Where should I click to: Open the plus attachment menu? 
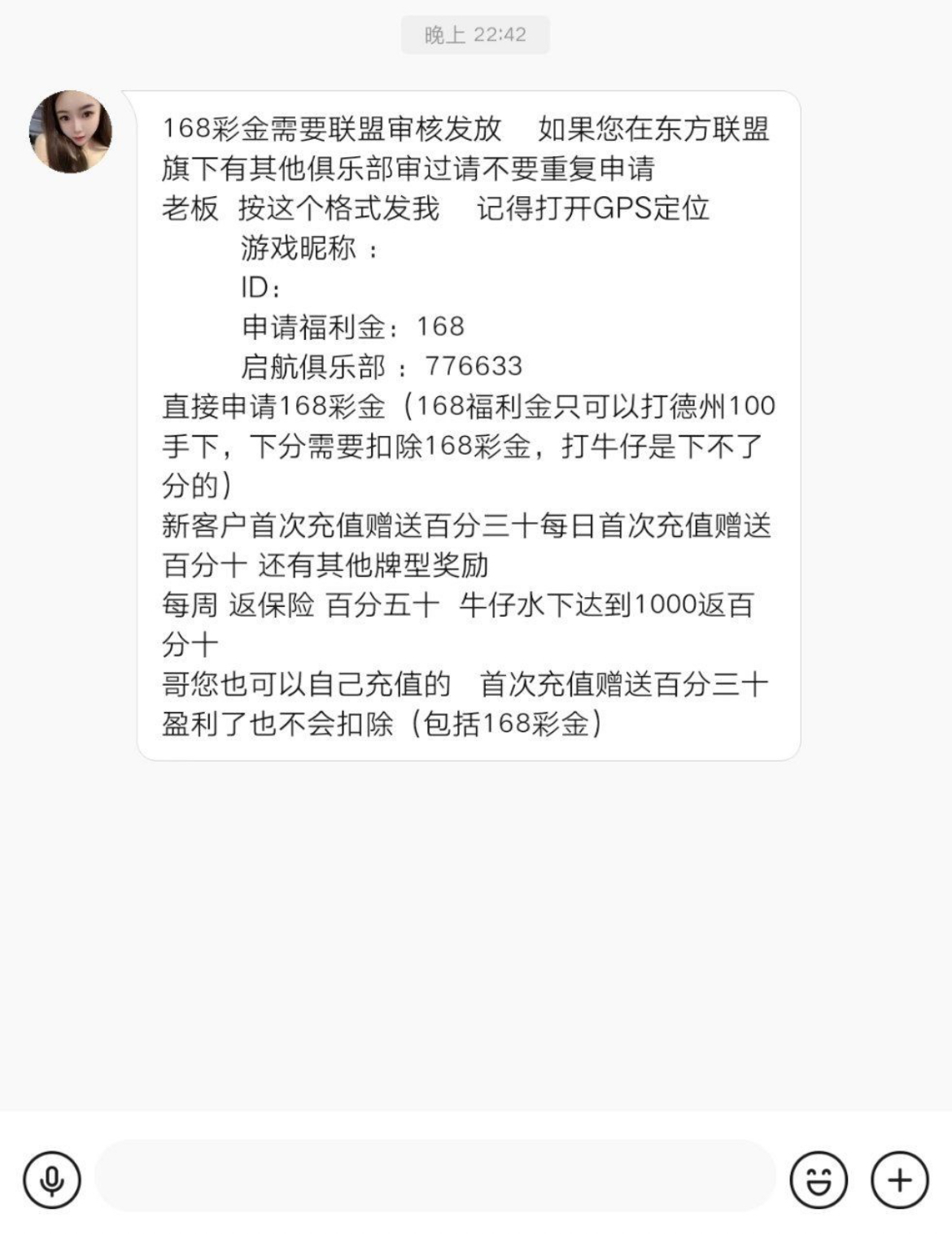899,1180
